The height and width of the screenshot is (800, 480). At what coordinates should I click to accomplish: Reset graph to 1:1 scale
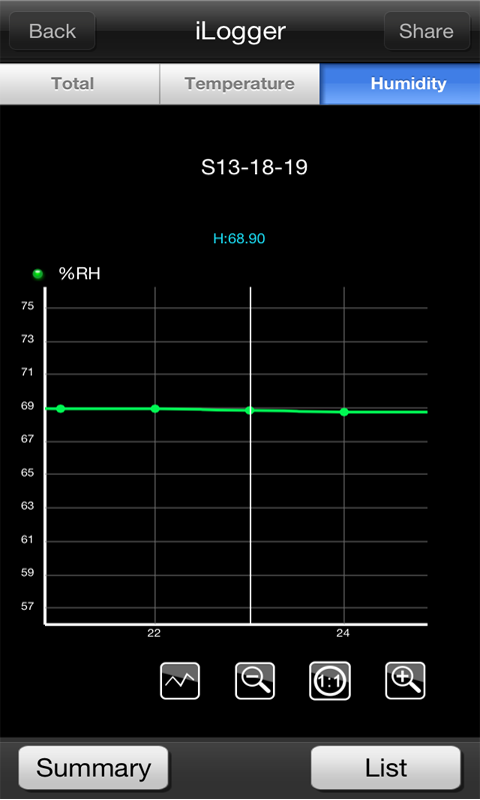[330, 681]
